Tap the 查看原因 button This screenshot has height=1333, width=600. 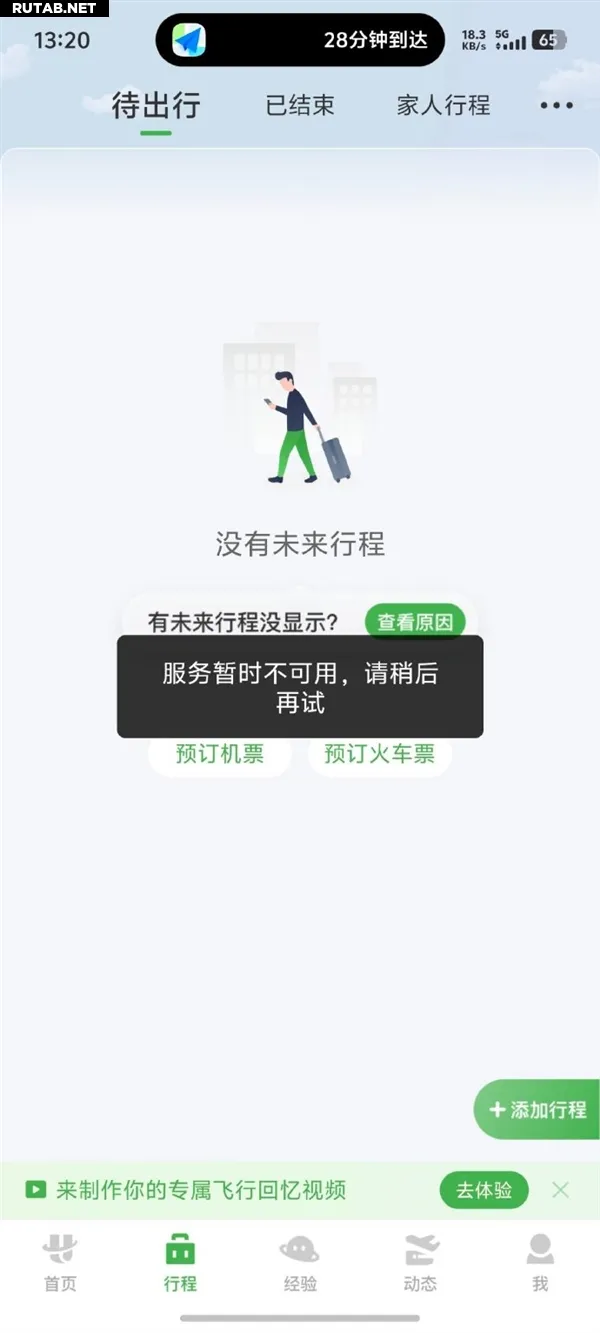point(415,621)
